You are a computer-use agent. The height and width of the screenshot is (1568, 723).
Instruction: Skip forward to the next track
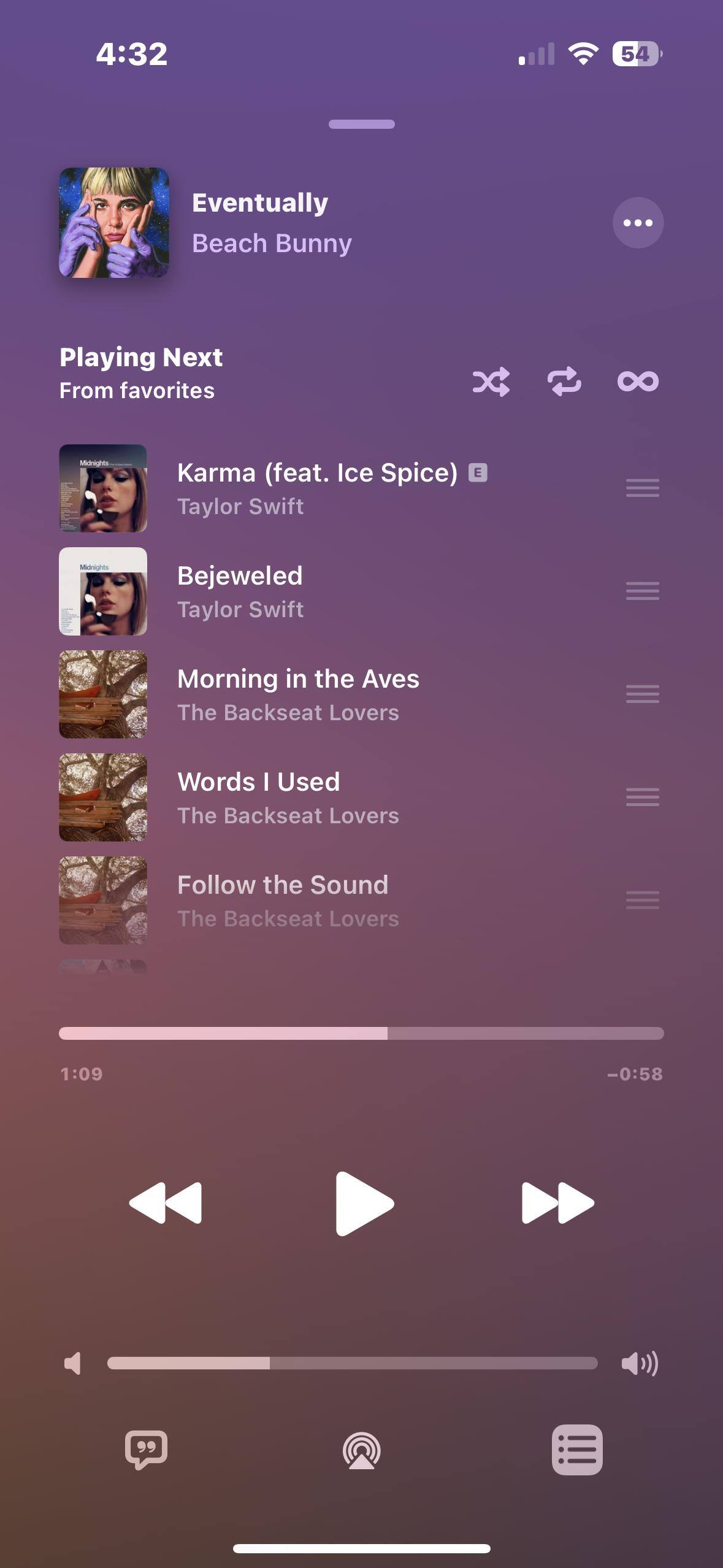[x=557, y=1203]
